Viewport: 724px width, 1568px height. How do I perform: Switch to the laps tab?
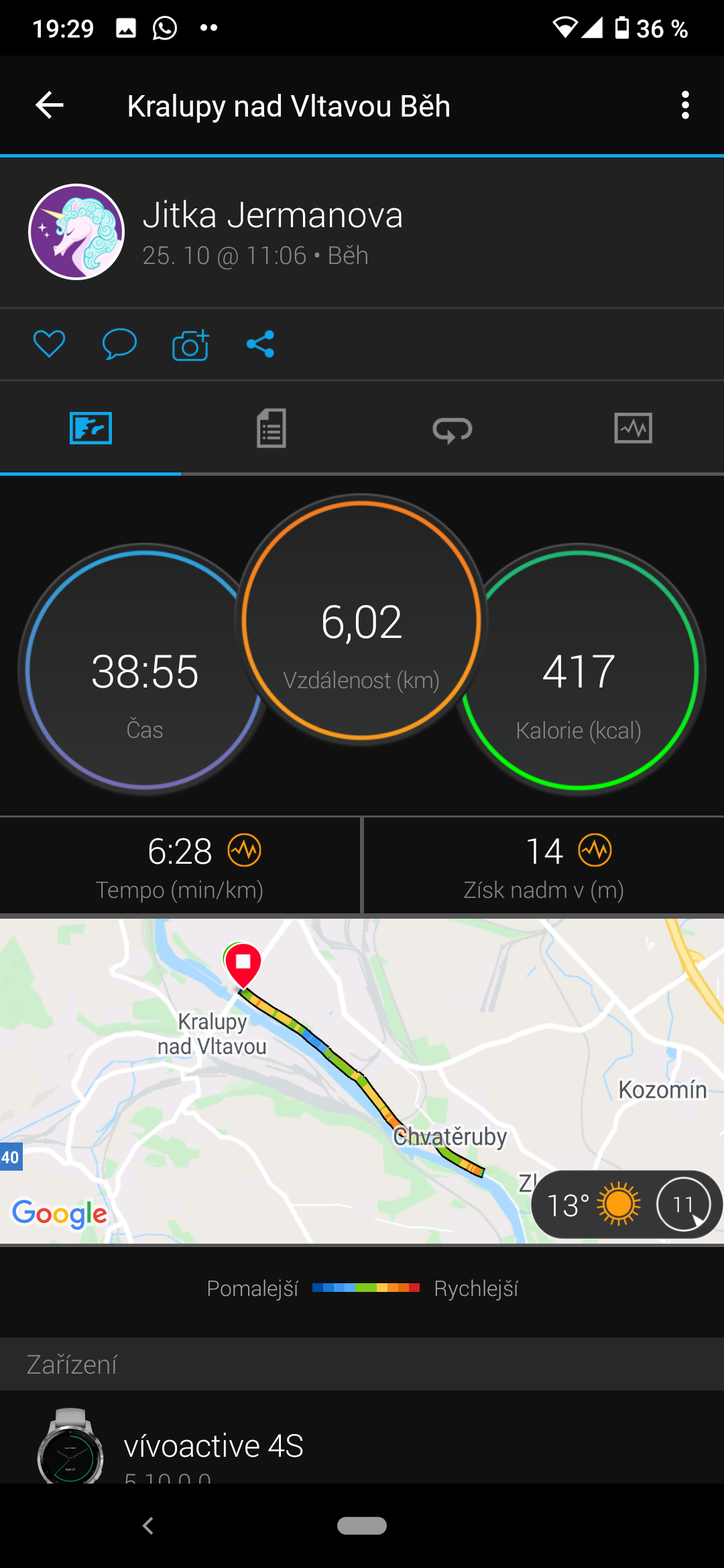[452, 430]
